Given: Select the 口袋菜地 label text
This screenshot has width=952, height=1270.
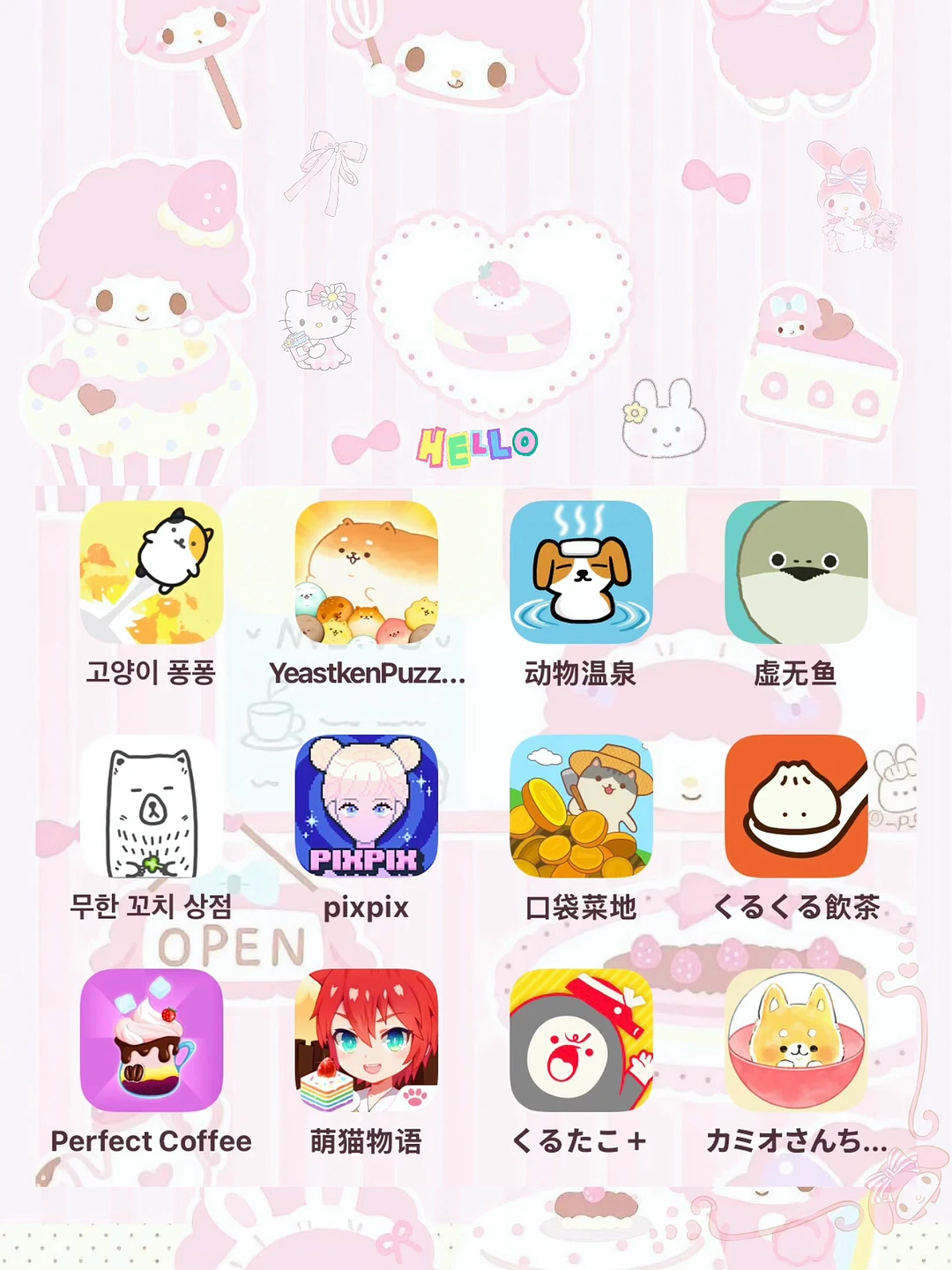Looking at the screenshot, I should [x=582, y=908].
